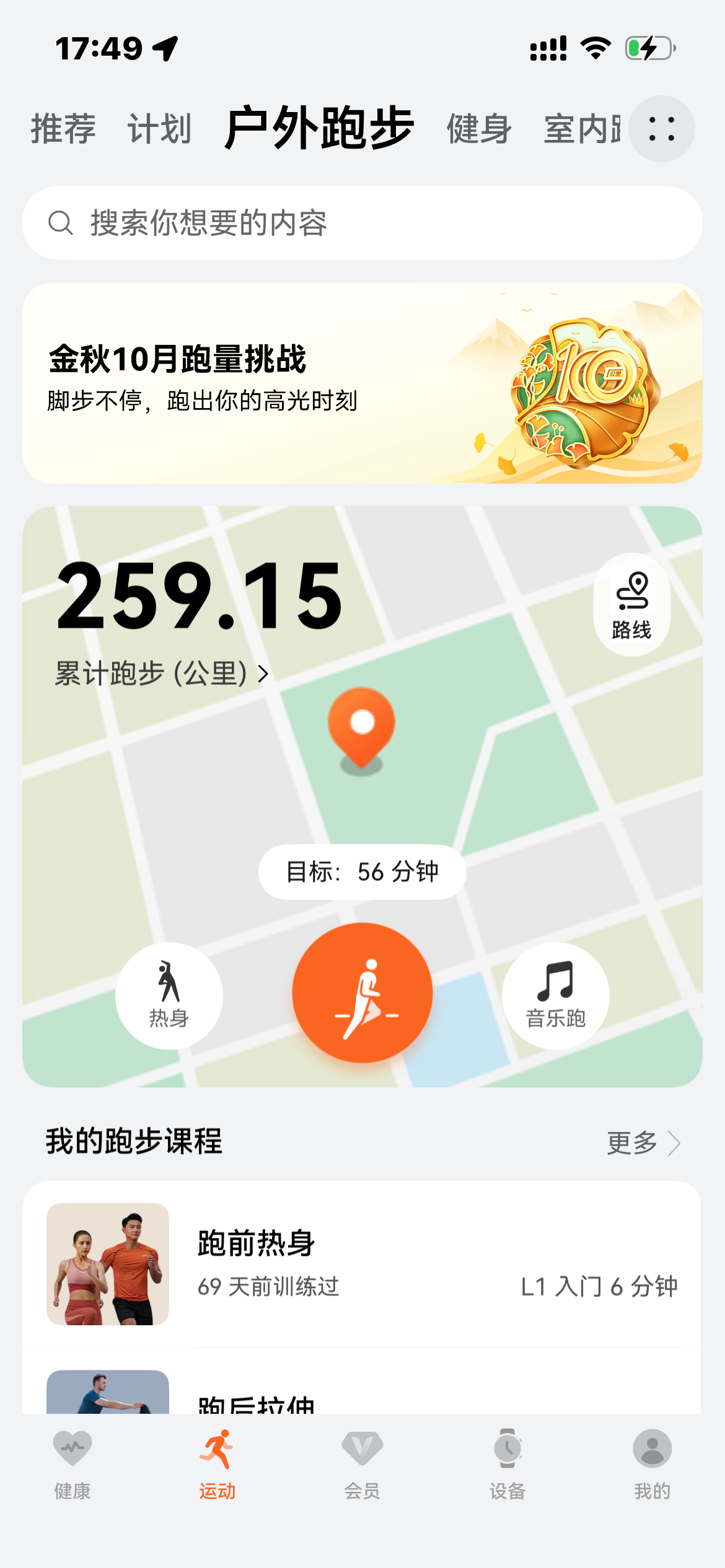
Task: Switch to the 健身 tab
Action: pos(479,129)
